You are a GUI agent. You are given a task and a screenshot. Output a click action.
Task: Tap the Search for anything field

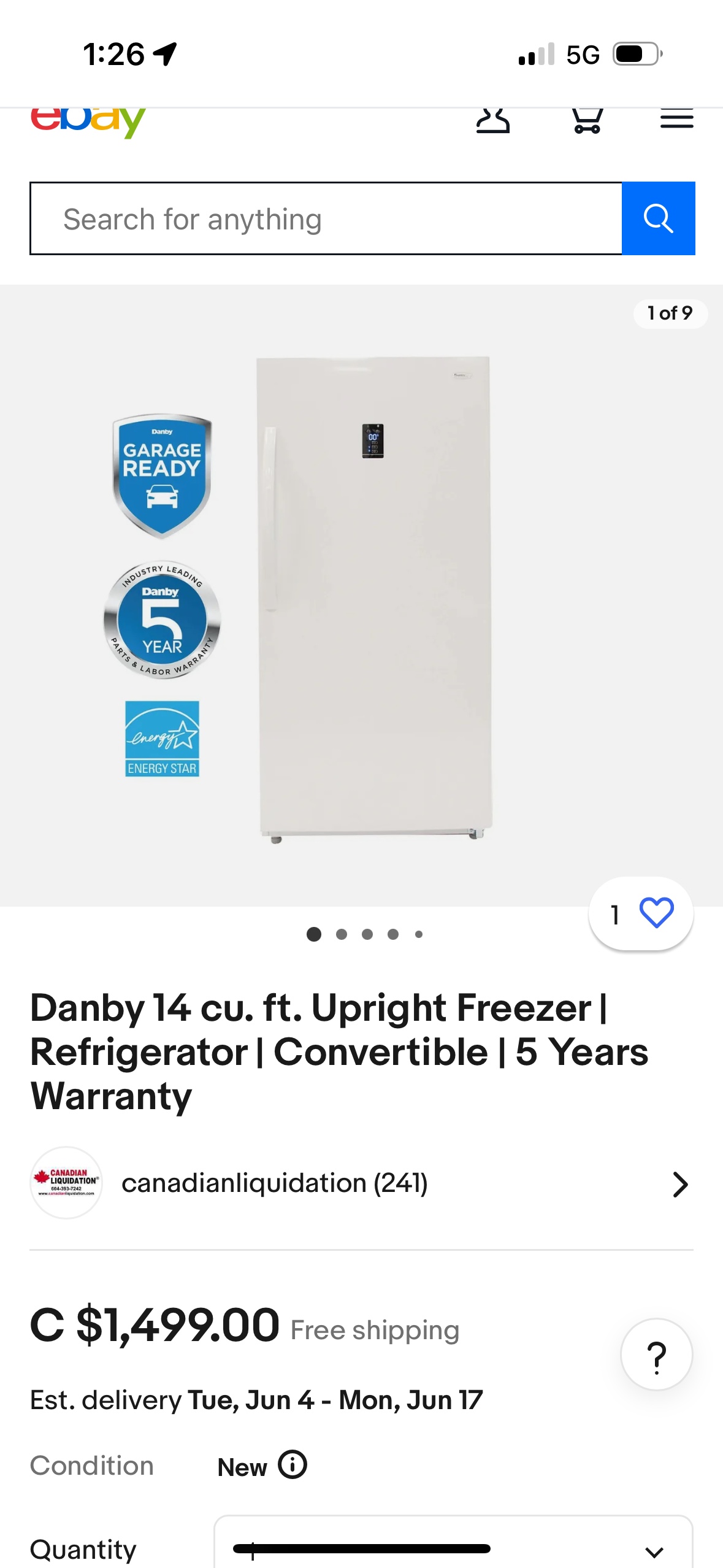click(326, 219)
